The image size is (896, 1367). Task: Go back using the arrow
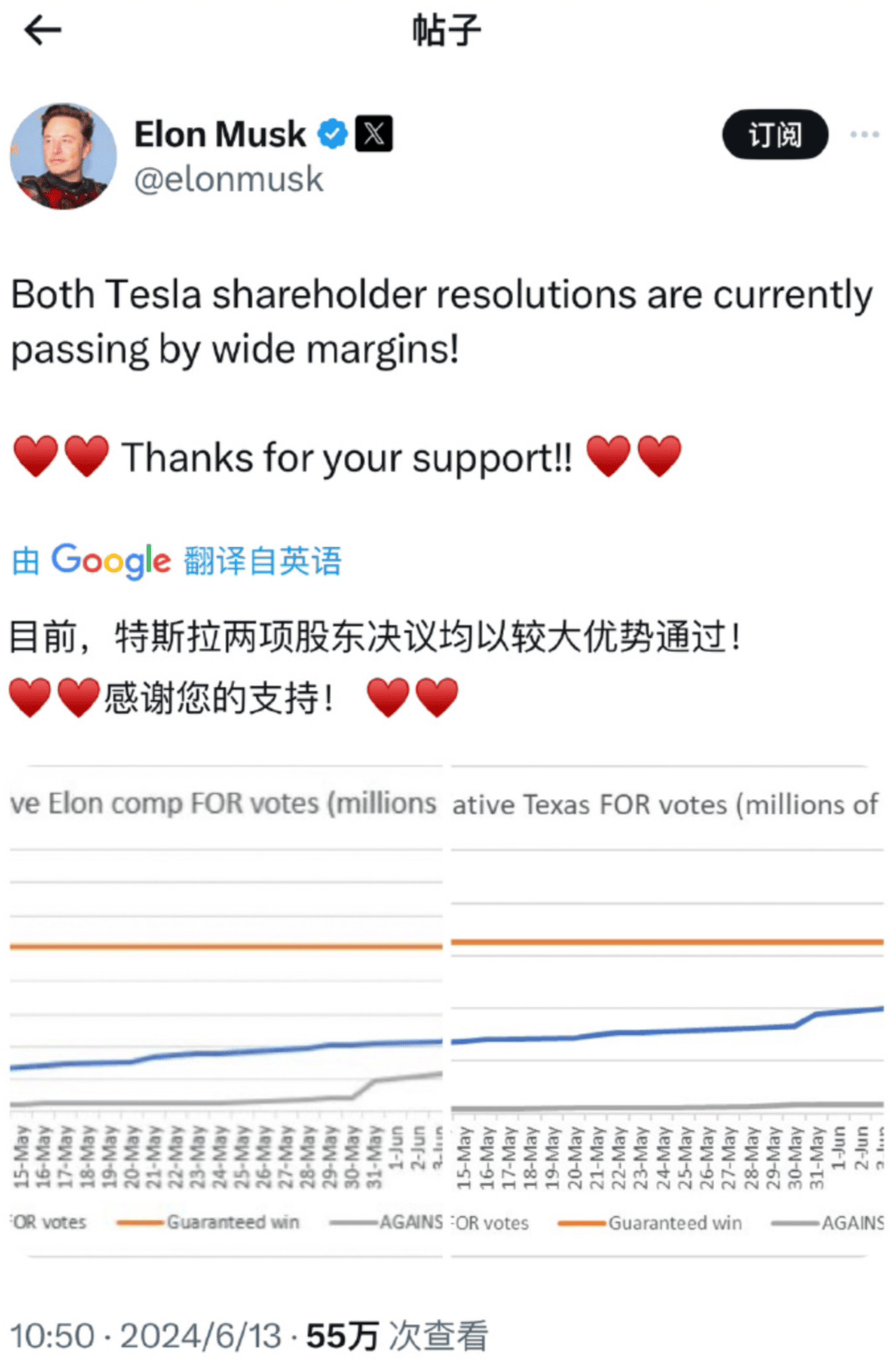coord(43,31)
